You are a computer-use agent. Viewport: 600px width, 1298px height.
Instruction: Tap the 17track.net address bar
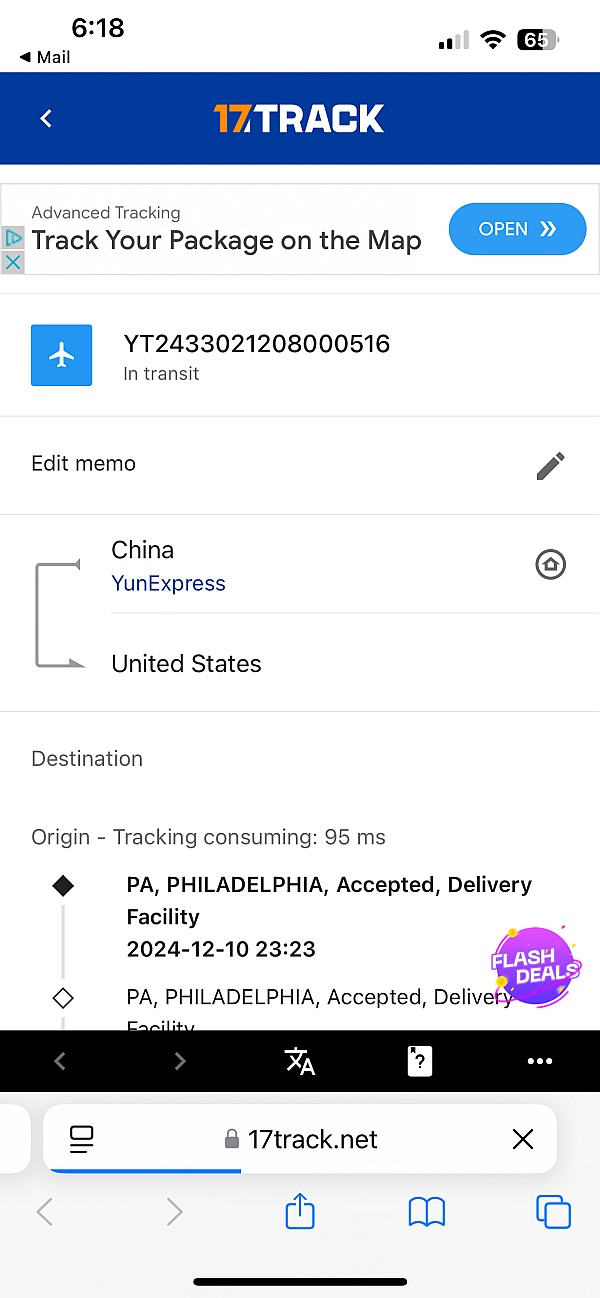[x=300, y=1139]
